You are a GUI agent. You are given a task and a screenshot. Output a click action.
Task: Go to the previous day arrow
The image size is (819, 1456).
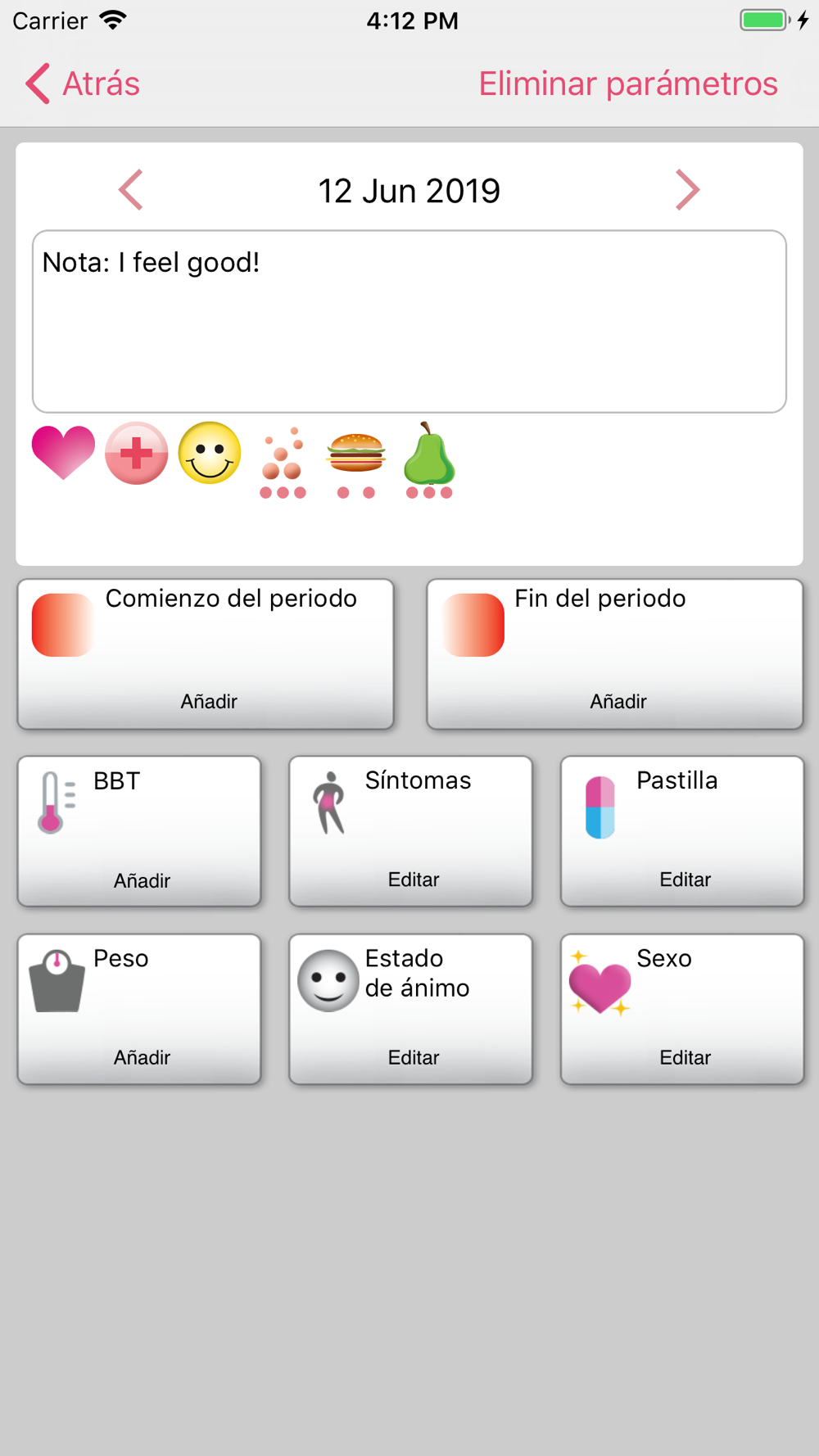(x=131, y=190)
